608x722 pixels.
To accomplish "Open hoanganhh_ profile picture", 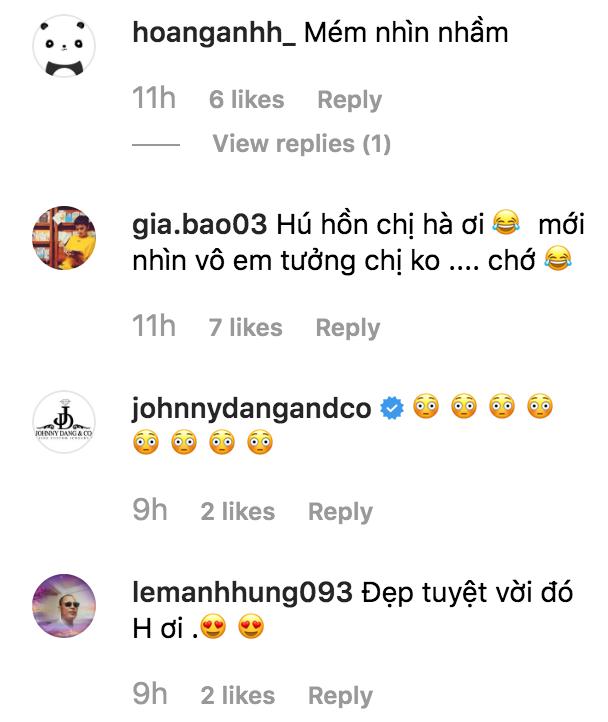I will pyautogui.click(x=64, y=46).
